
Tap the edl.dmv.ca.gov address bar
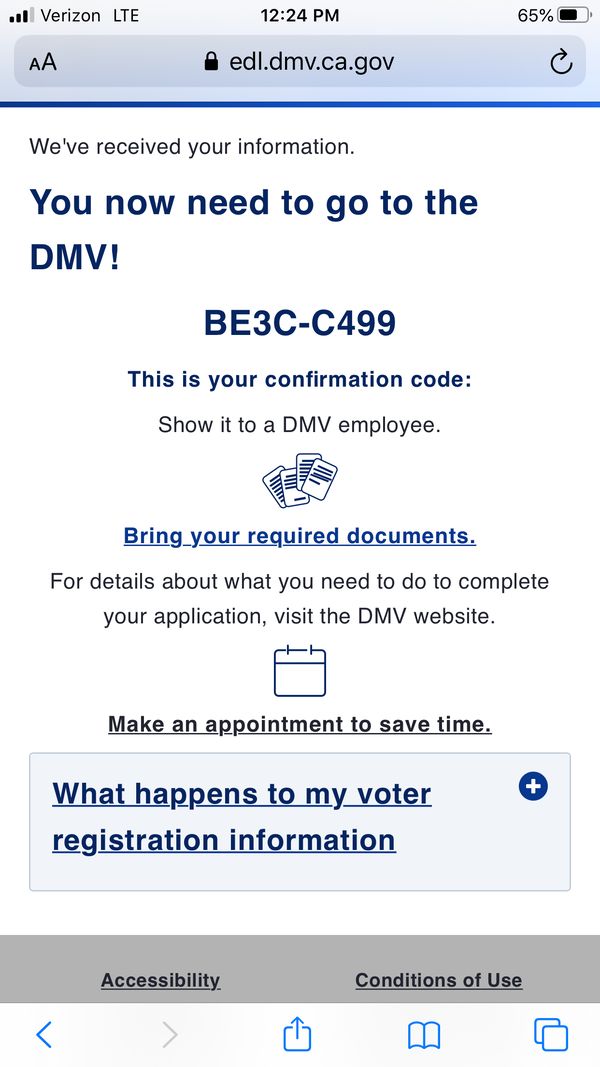click(299, 62)
